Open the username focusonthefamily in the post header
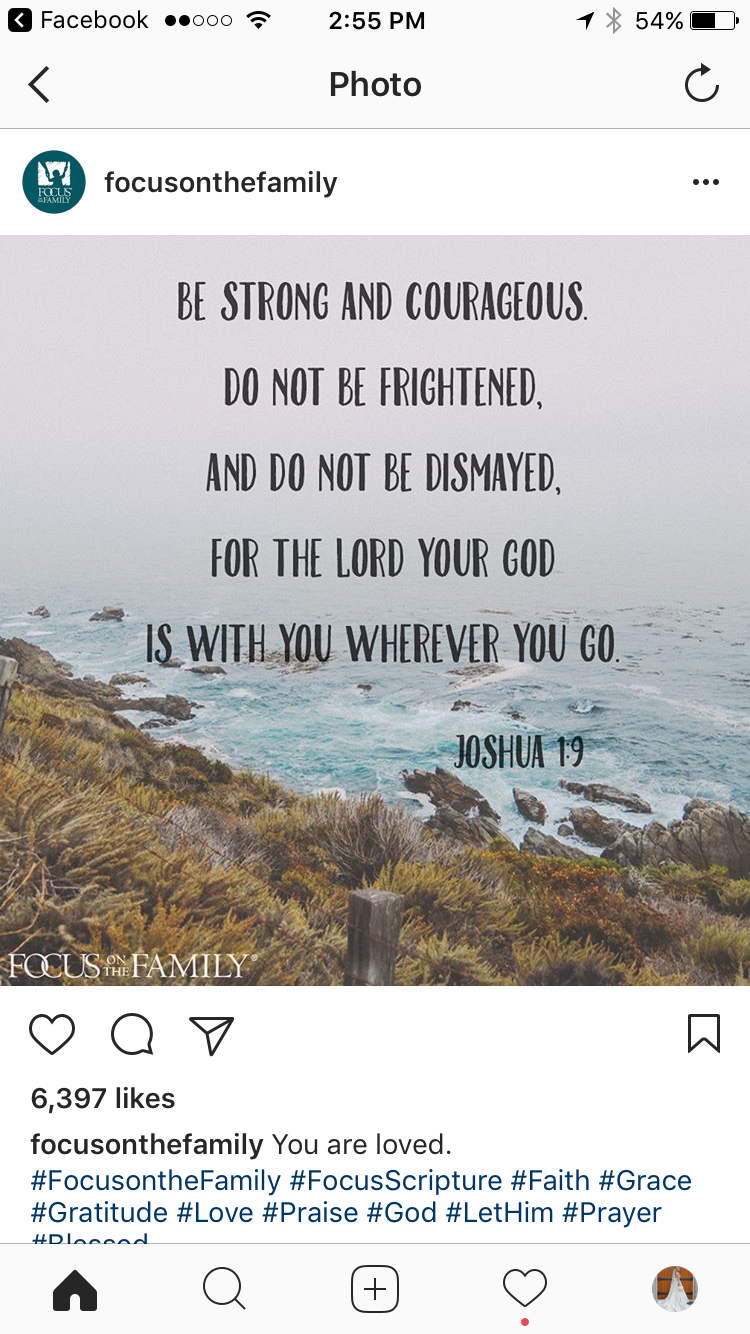 220,182
